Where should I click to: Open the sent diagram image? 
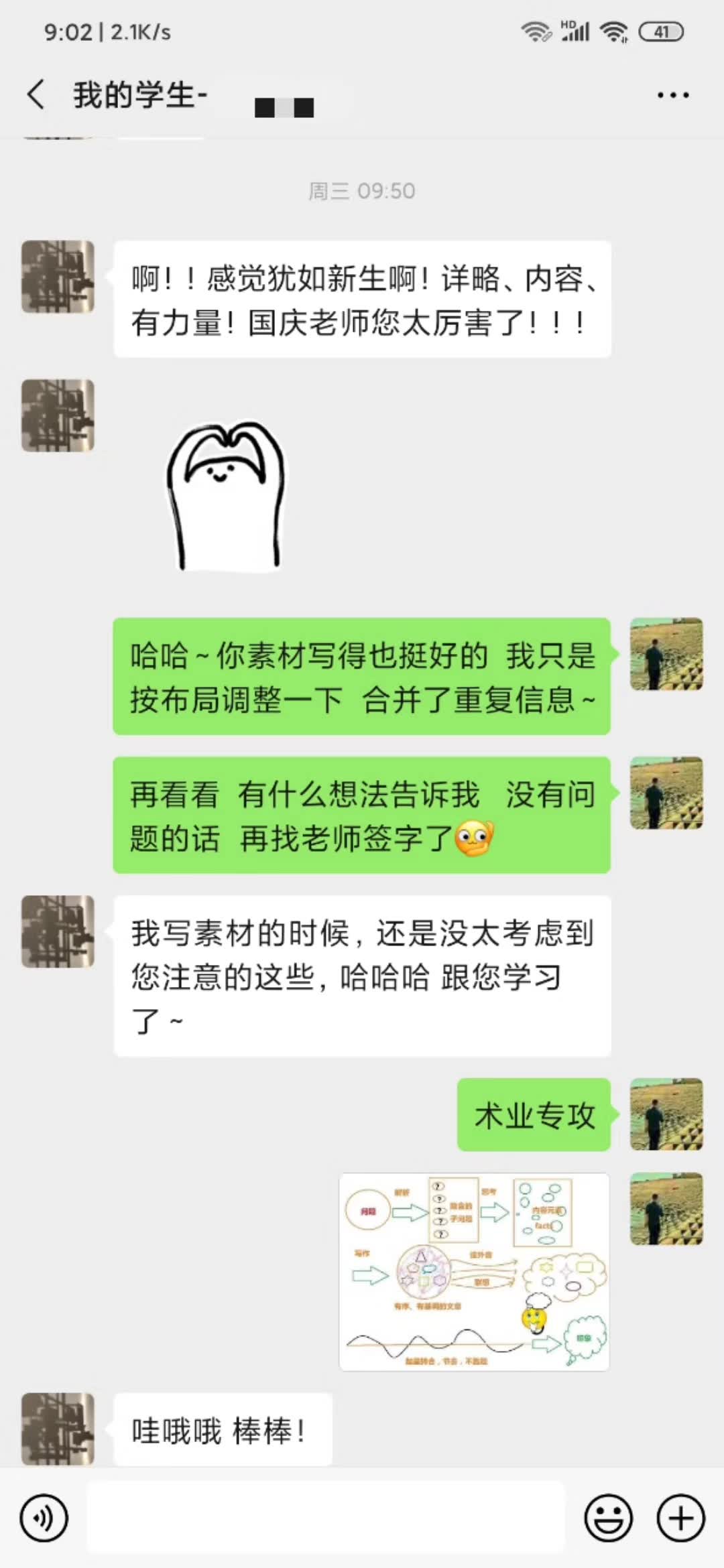(474, 1272)
